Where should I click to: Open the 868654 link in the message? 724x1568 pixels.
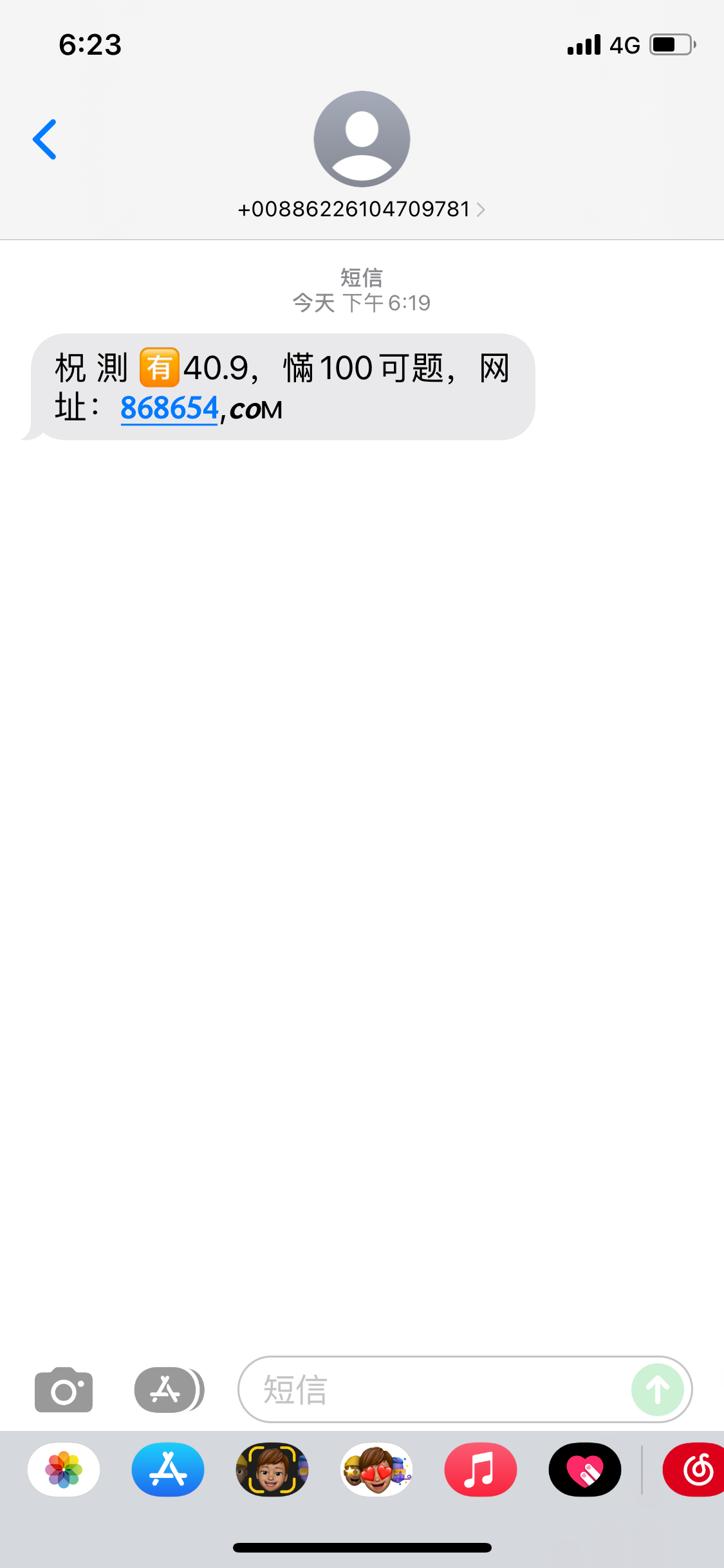click(x=170, y=408)
